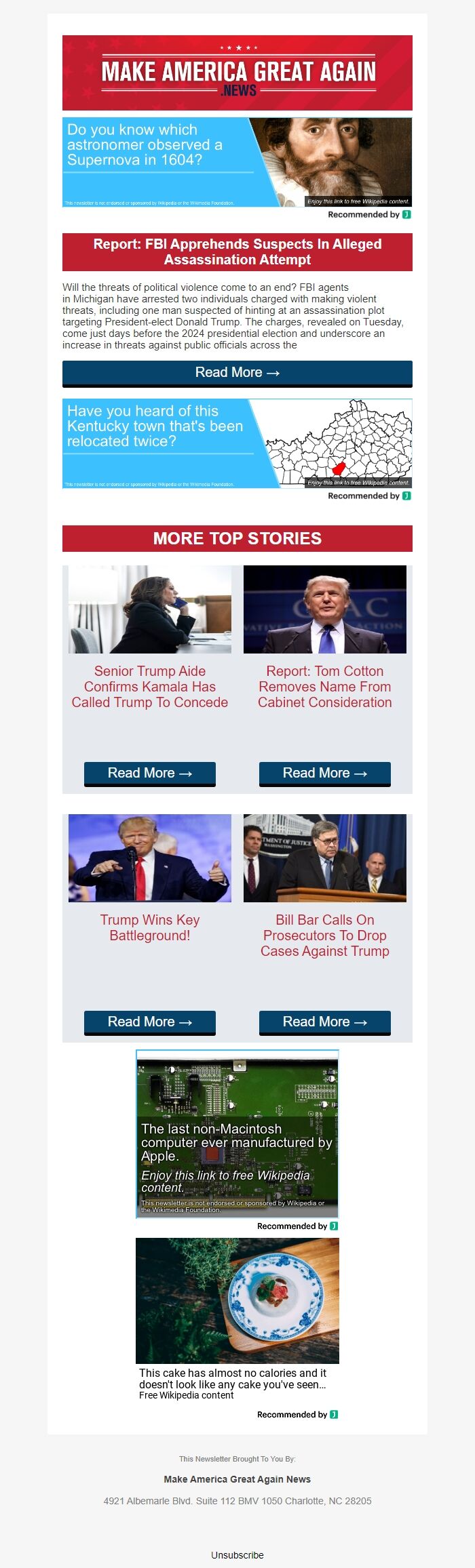Image resolution: width=475 pixels, height=1568 pixels.
Task: Open the FBI Apprehends Suspects headline
Action: (237, 252)
